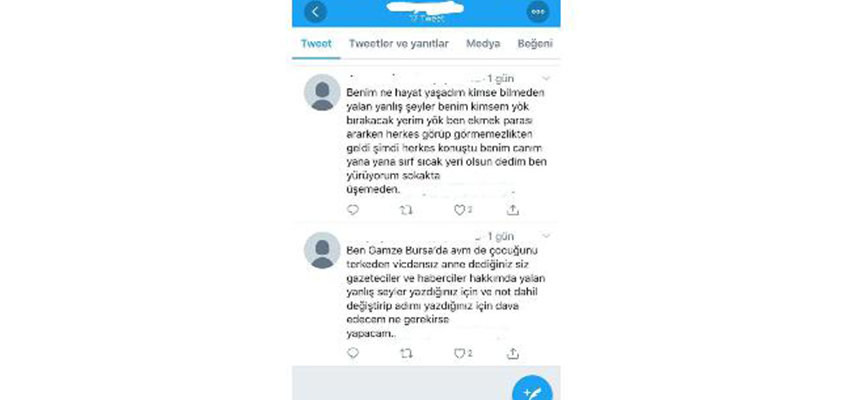The height and width of the screenshot is (400, 850).
Task: Compose a new tweet with the floating button
Action: point(533,391)
